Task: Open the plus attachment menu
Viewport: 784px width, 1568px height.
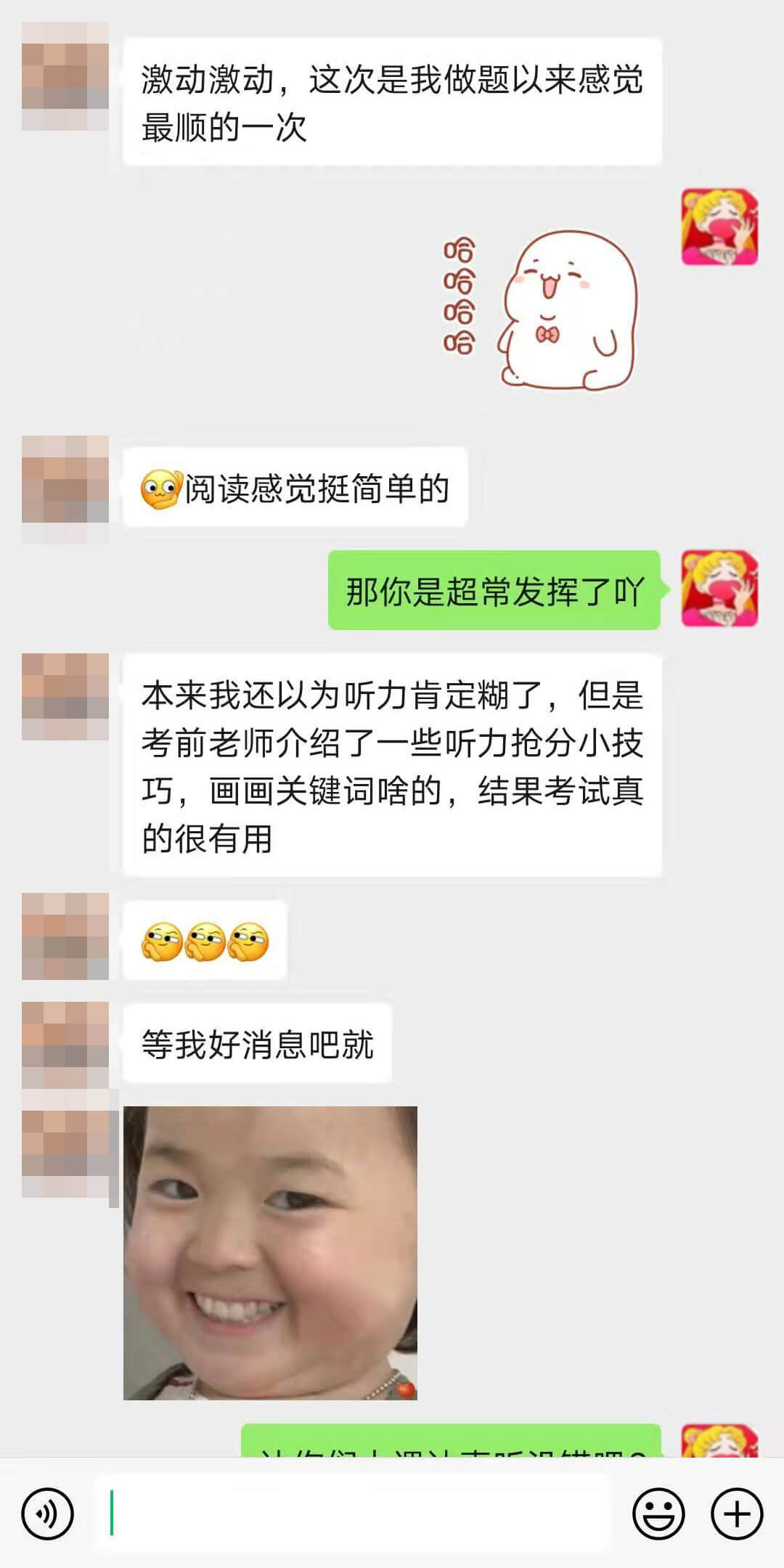Action: point(737,1514)
